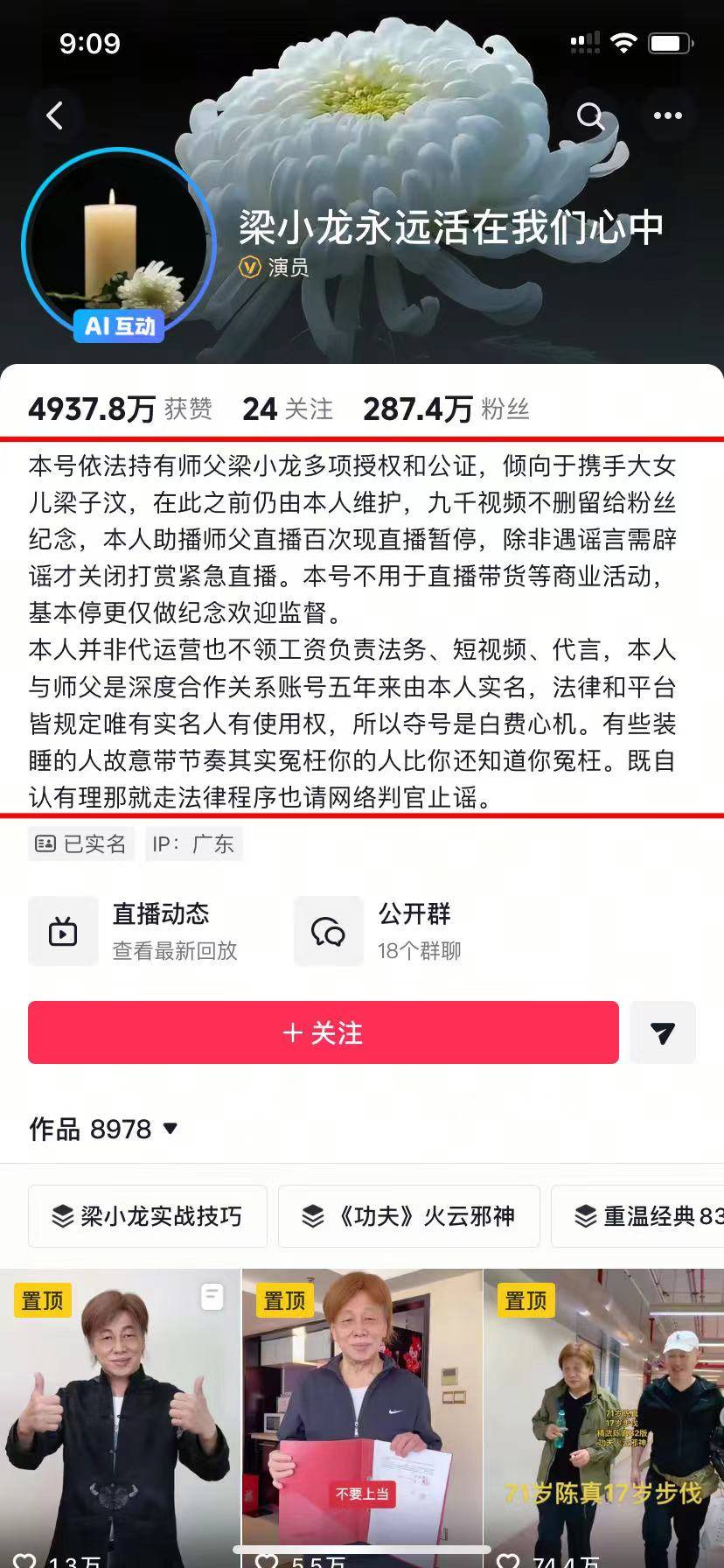
Task: Follow this account with + 关注
Action: [323, 1032]
